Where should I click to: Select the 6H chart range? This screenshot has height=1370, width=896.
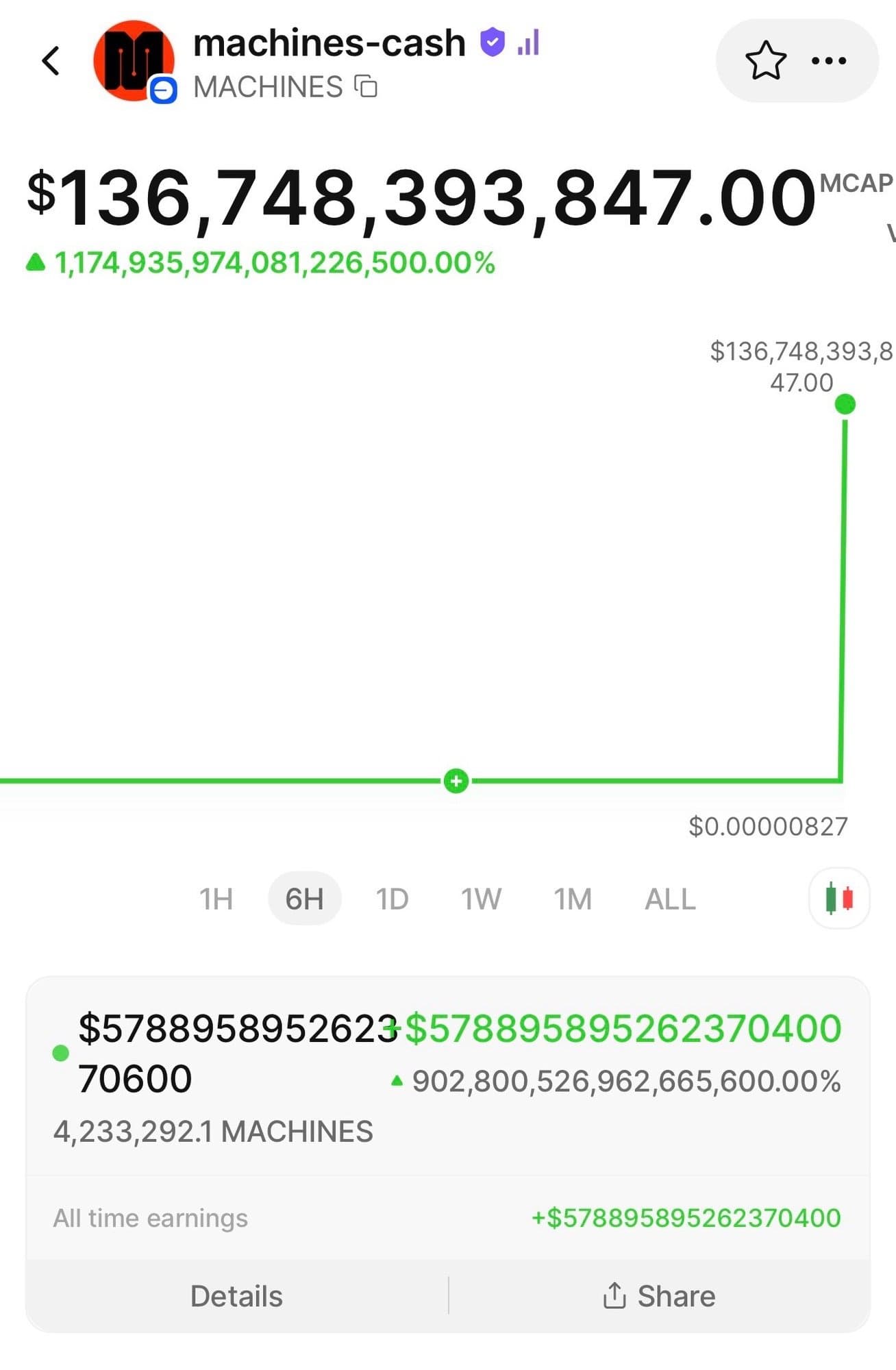pyautogui.click(x=304, y=899)
